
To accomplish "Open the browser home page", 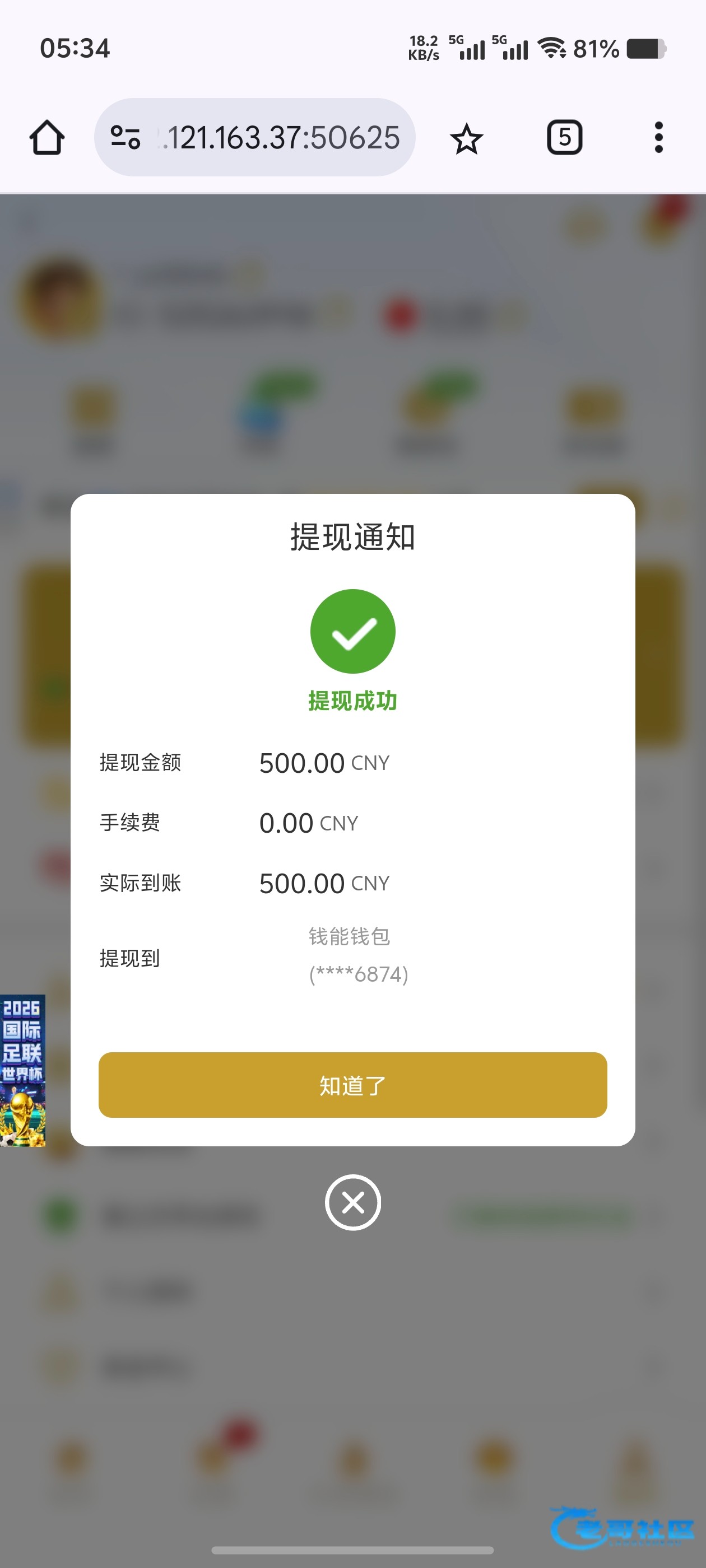I will [x=47, y=138].
